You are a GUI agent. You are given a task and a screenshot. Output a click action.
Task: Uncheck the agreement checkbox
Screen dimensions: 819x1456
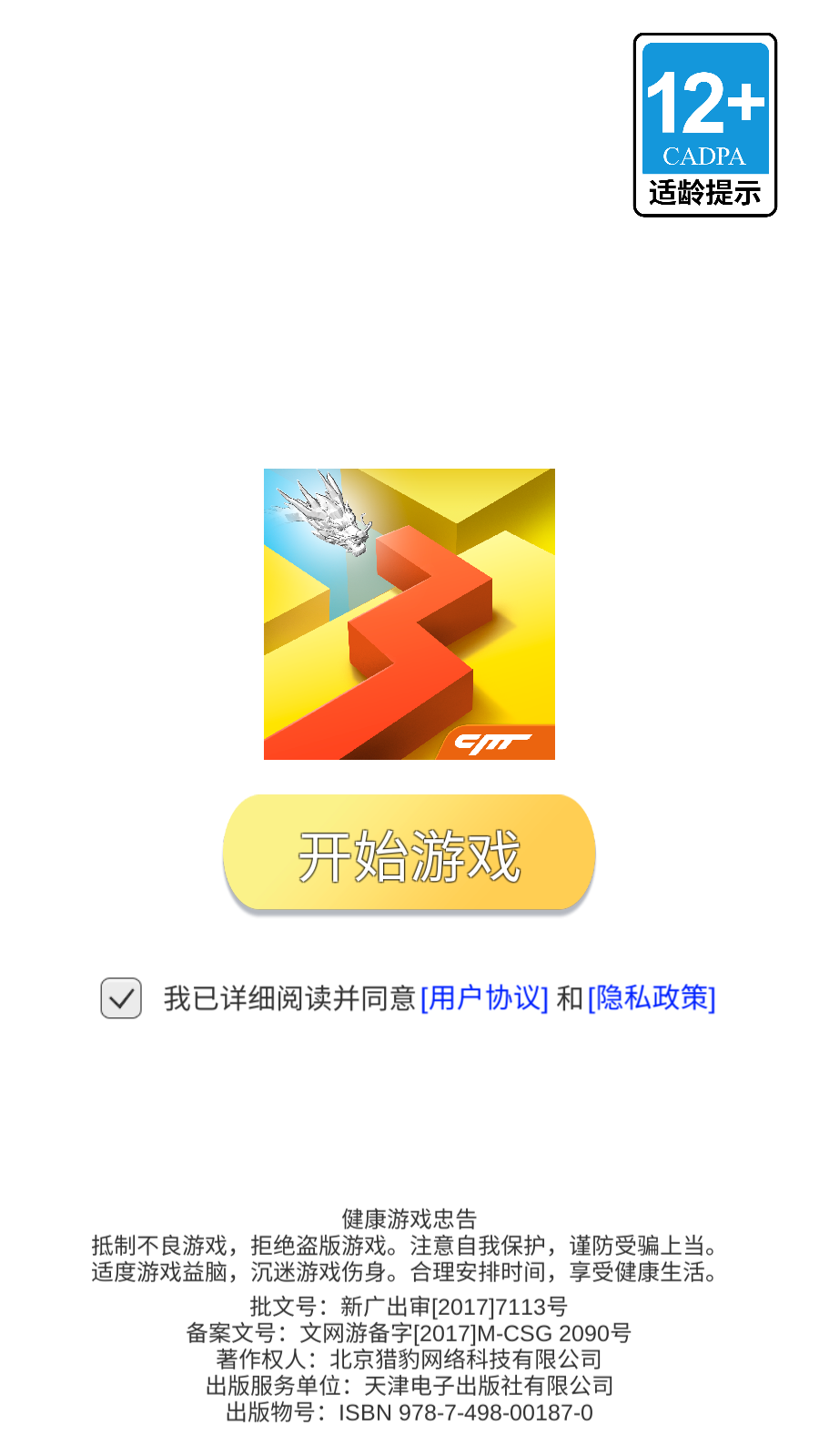(x=121, y=998)
